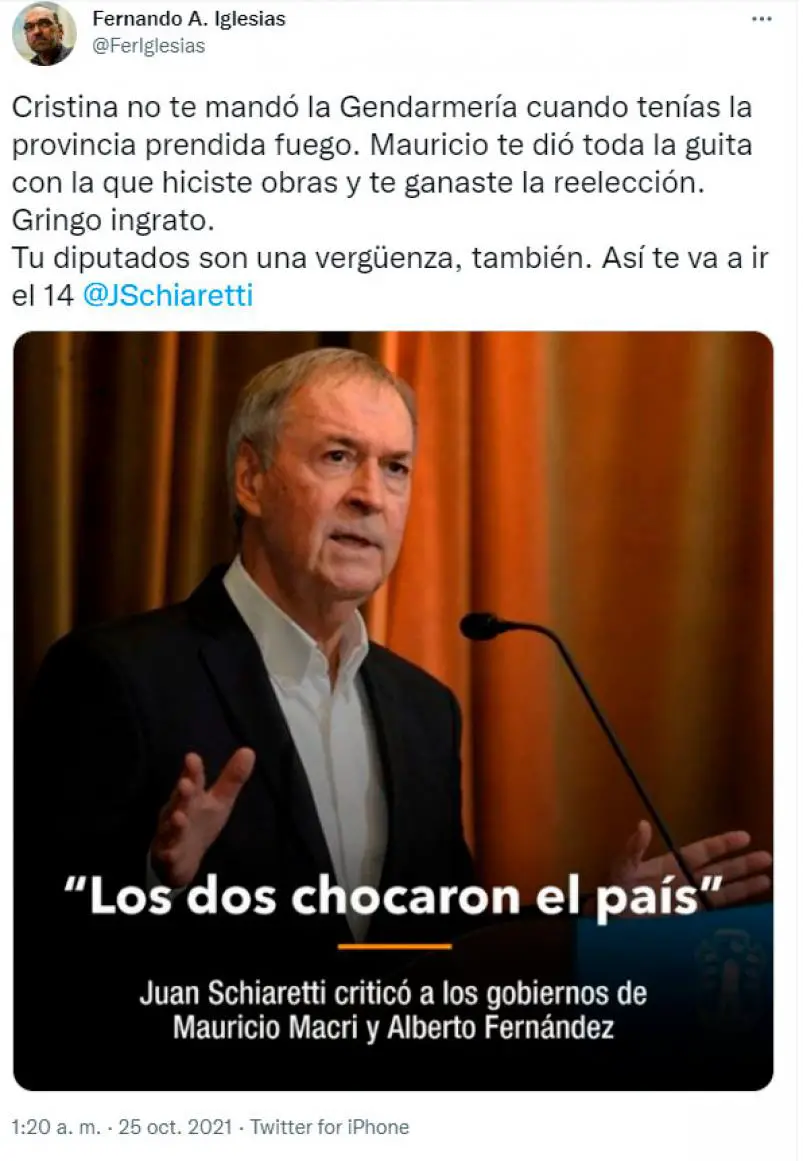The width and height of the screenshot is (803, 1161).
Task: Tap the Twitter for iPhone source link
Action: pos(329,1127)
